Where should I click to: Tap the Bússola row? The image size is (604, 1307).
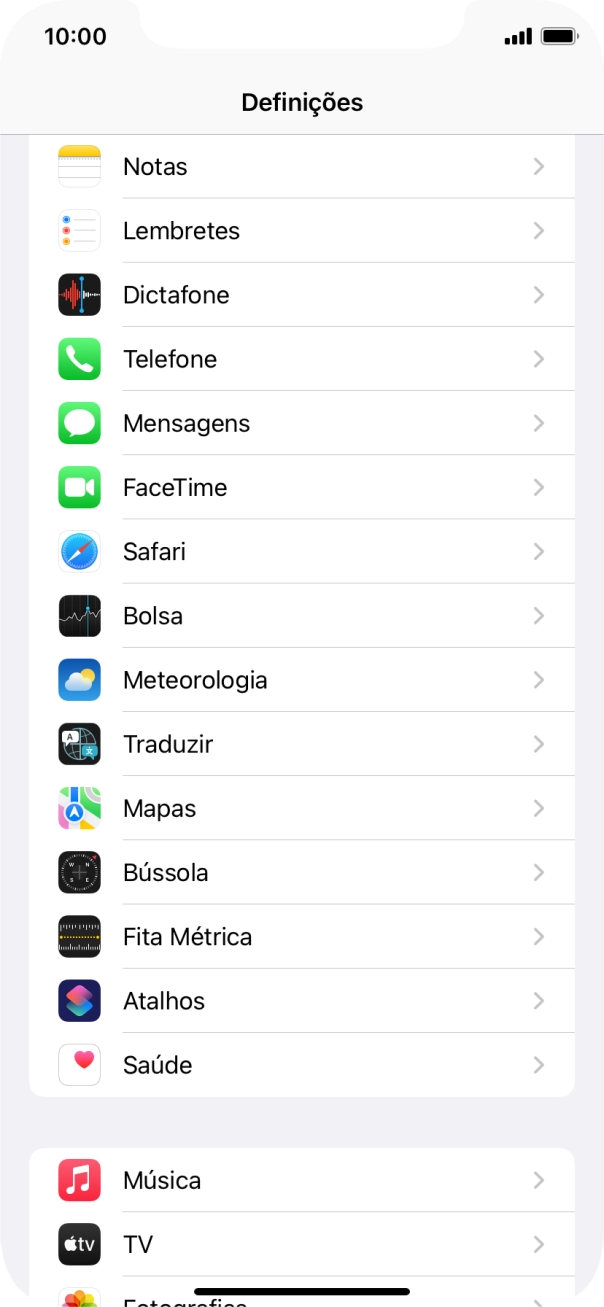300,872
